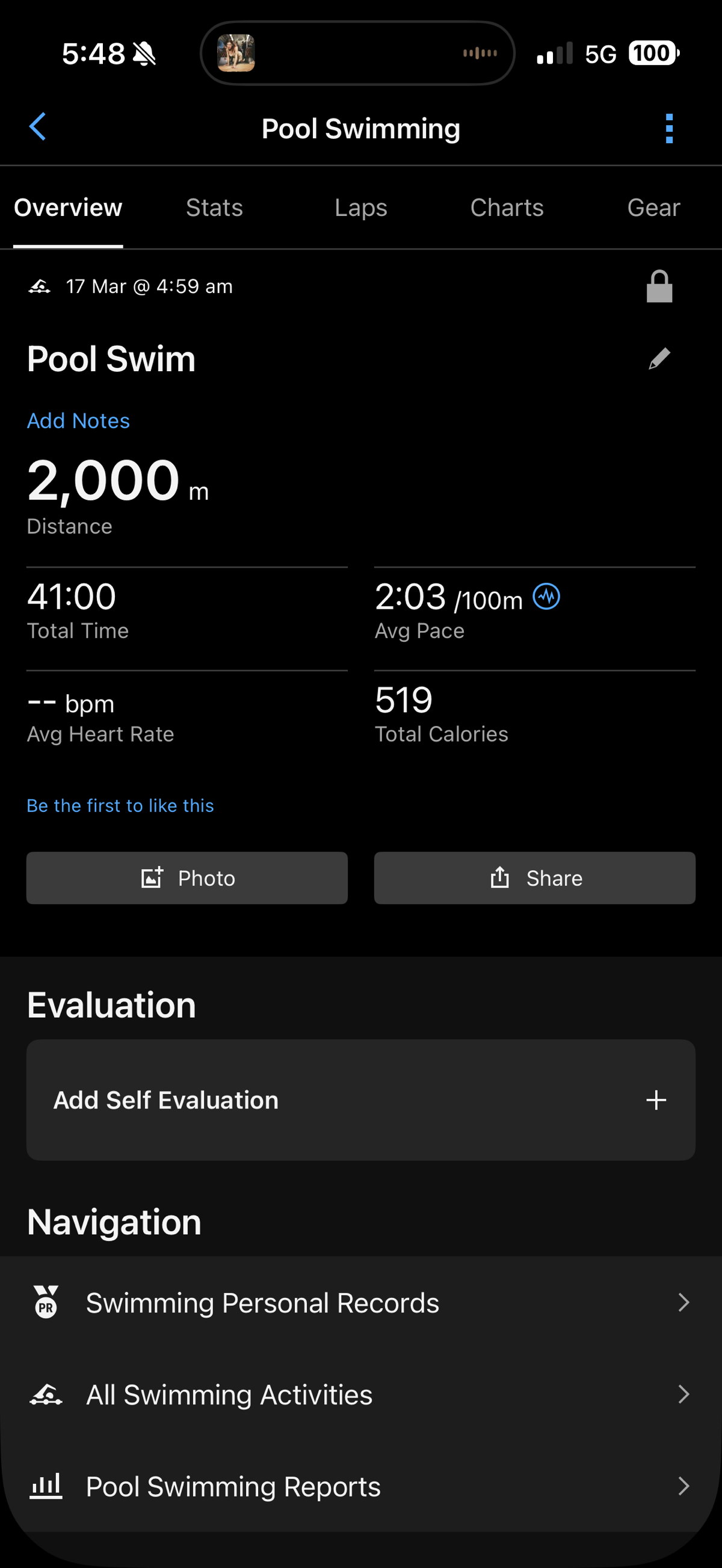Screen dimensions: 722x1568
Task: View All Swimming Activities
Action: [360, 1395]
